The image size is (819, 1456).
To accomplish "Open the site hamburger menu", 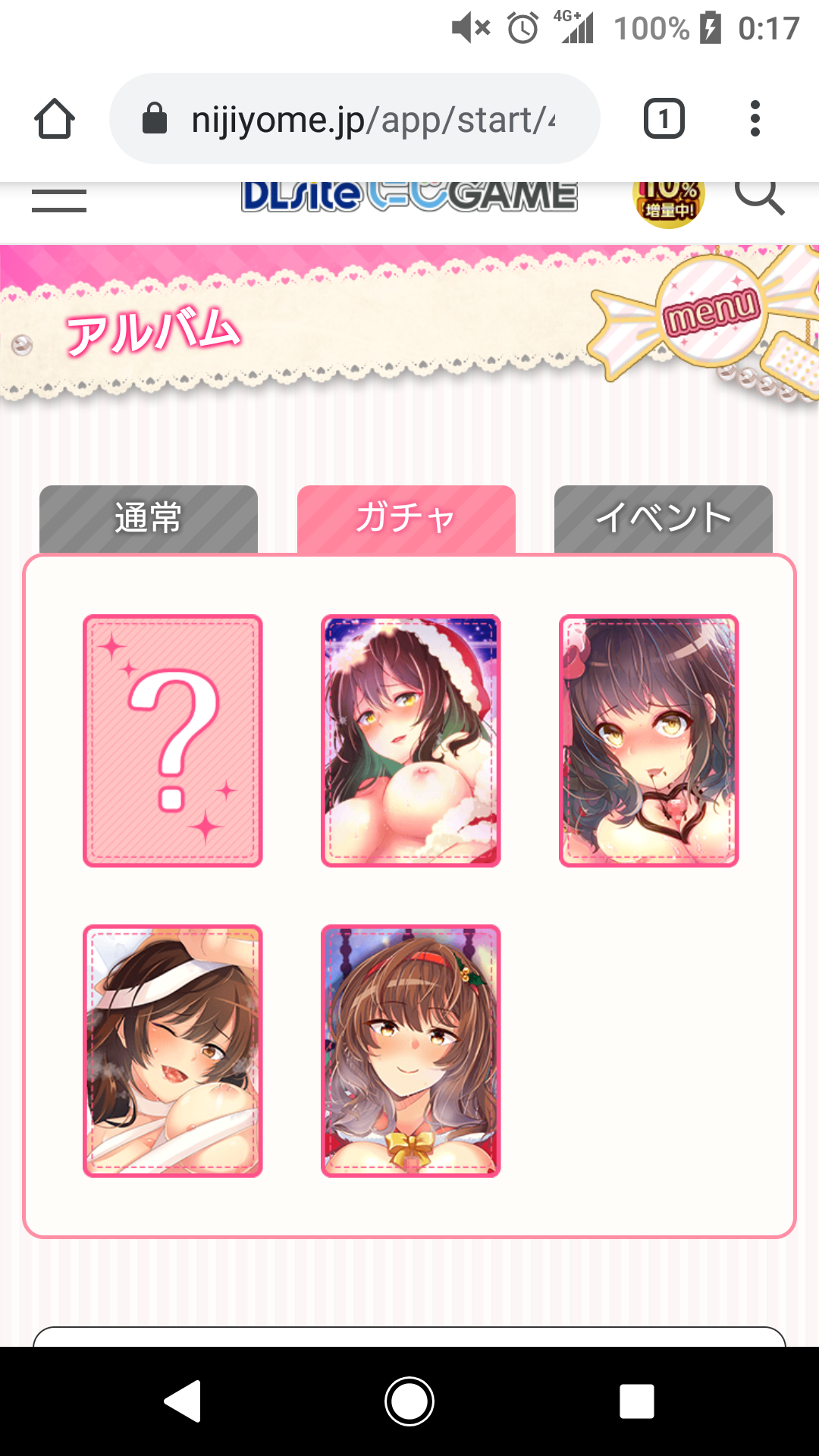I will [59, 201].
